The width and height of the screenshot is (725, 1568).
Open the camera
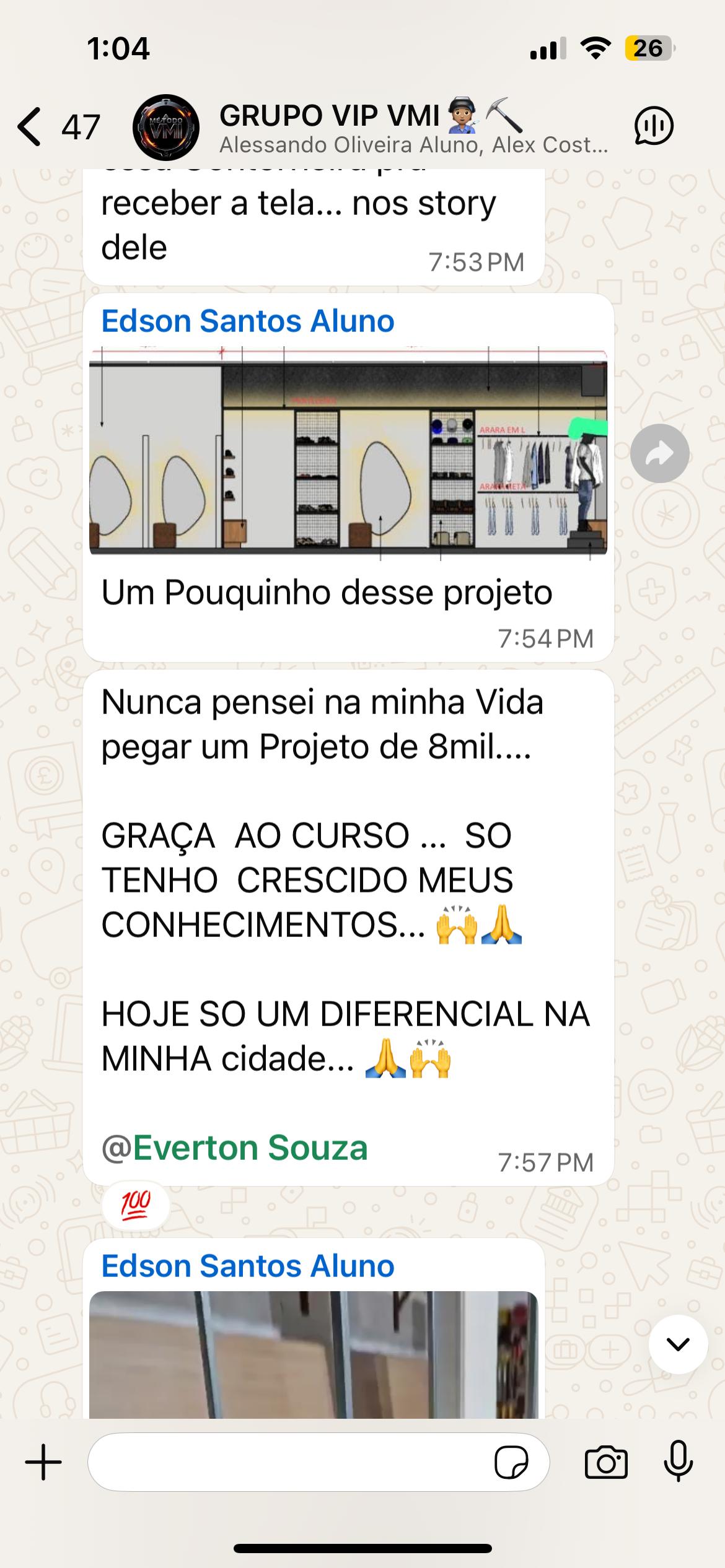(605, 1462)
